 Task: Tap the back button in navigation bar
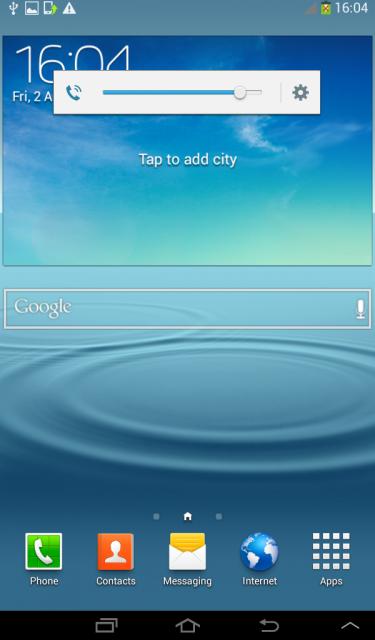click(x=269, y=625)
